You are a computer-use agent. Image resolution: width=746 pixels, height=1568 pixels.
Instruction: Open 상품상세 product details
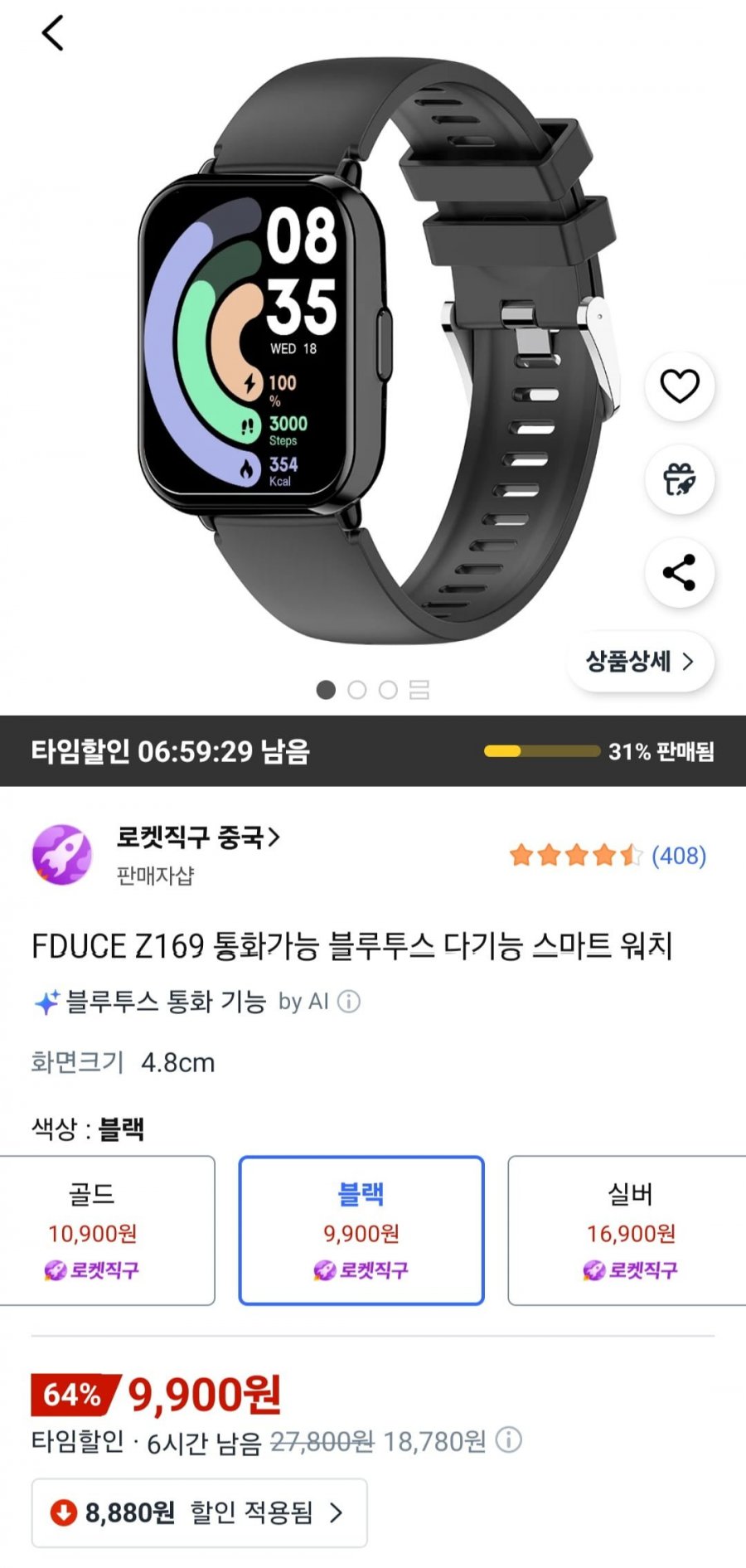[640, 661]
